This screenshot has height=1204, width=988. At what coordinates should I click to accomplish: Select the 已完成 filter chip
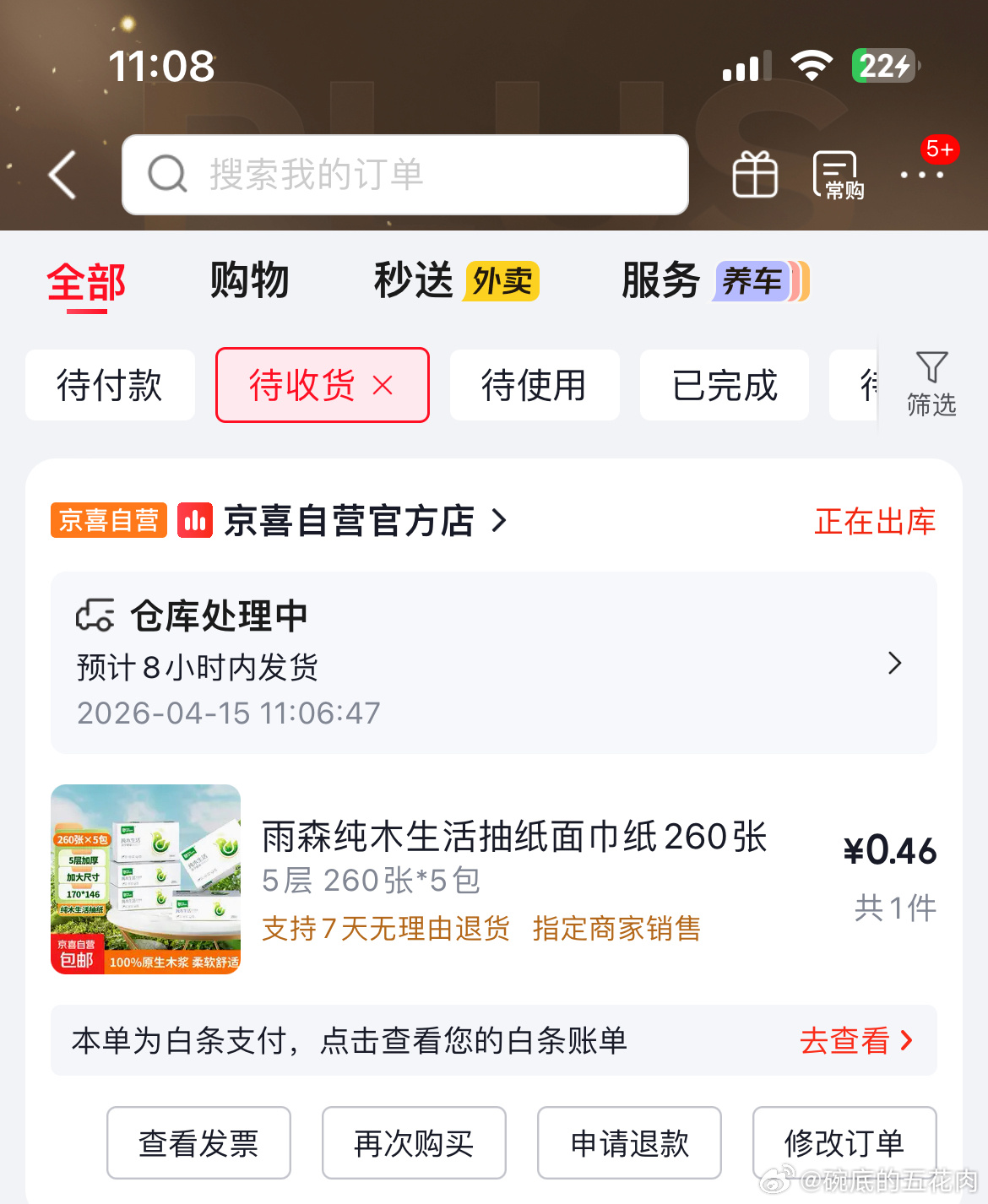pos(725,385)
